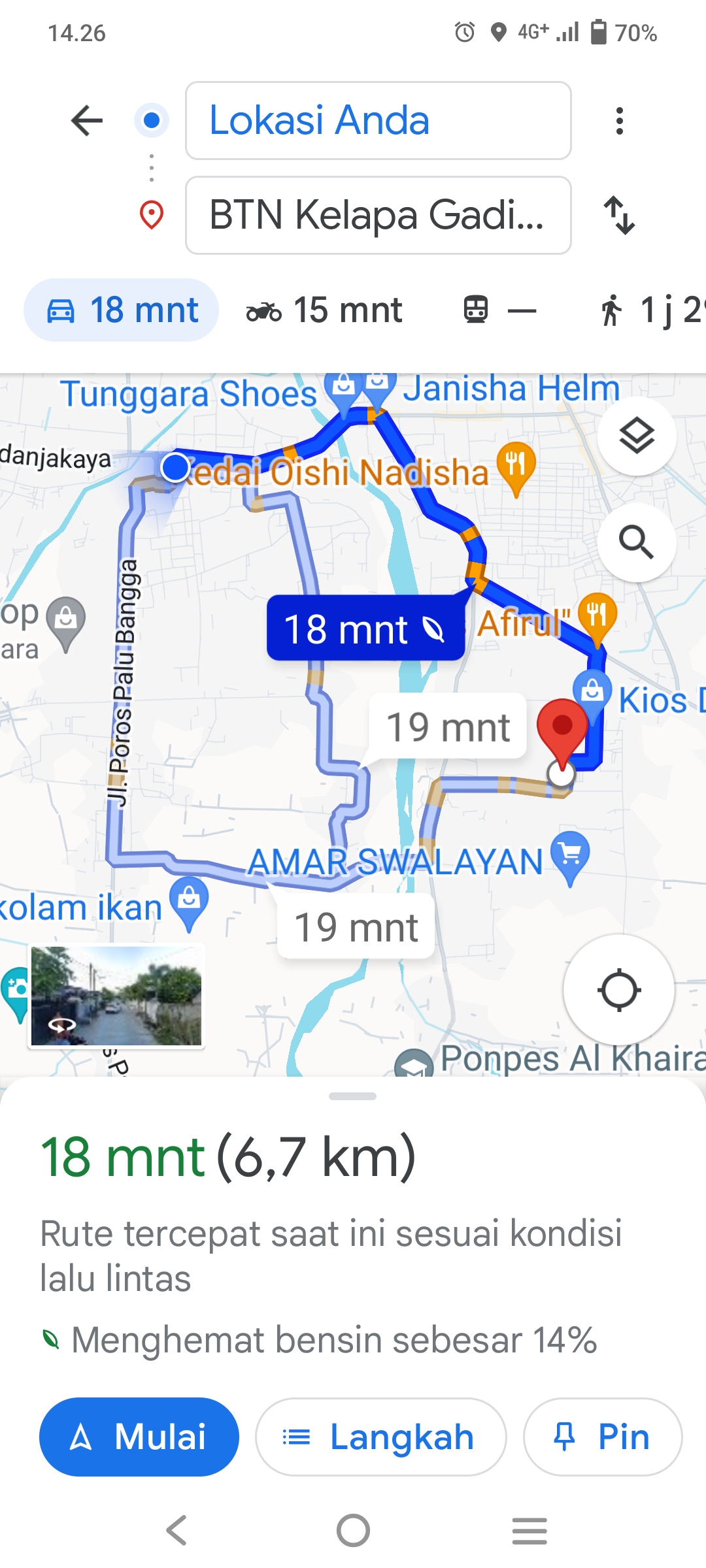Edit the BTN Kelapa Gadi destination field
The image size is (706, 1568).
tap(378, 216)
